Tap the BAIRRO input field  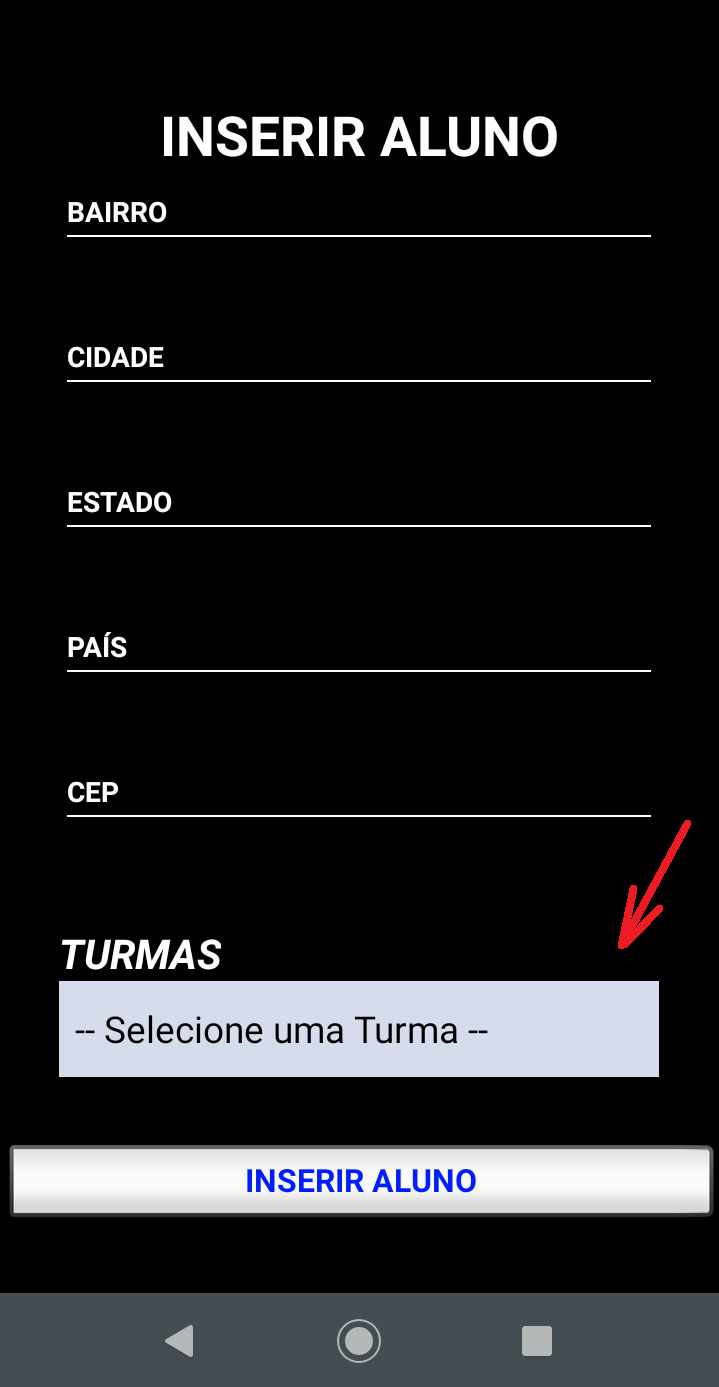pyautogui.click(x=358, y=214)
